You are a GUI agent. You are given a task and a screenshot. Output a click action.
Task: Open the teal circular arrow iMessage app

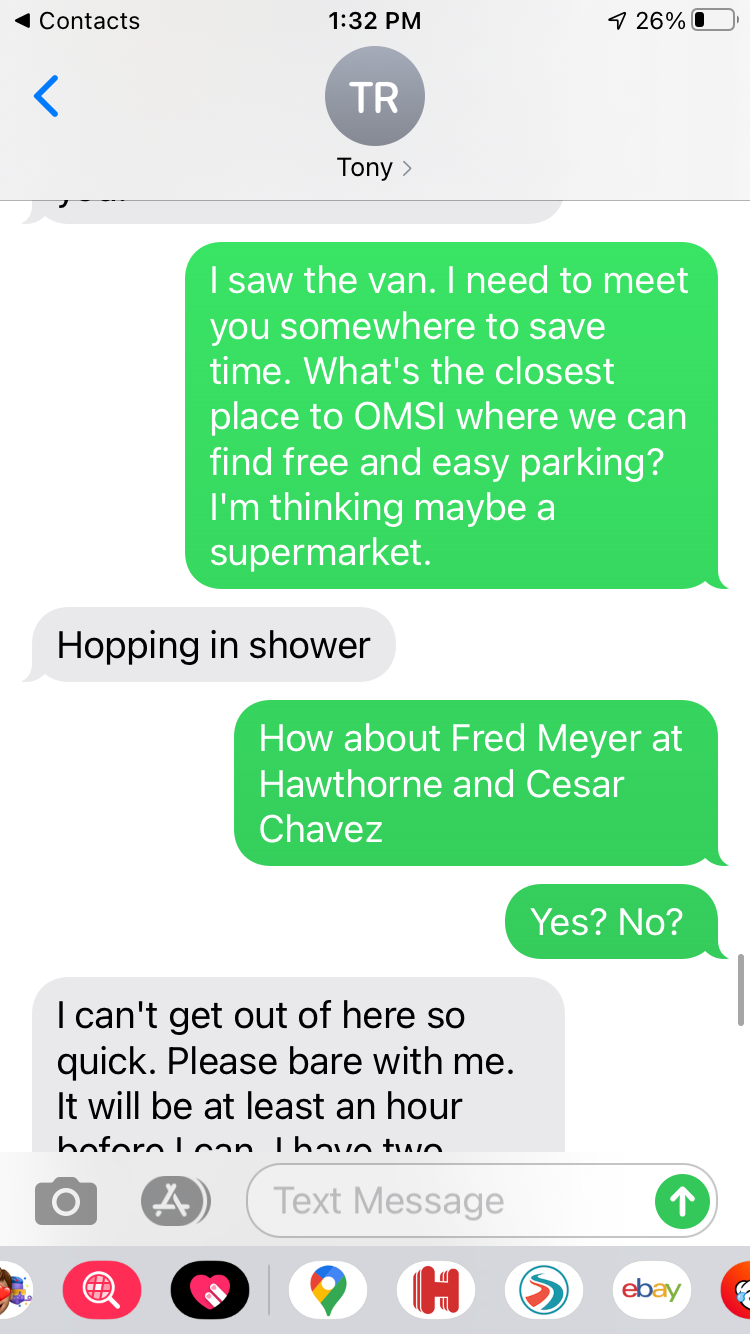pyautogui.click(x=544, y=1289)
